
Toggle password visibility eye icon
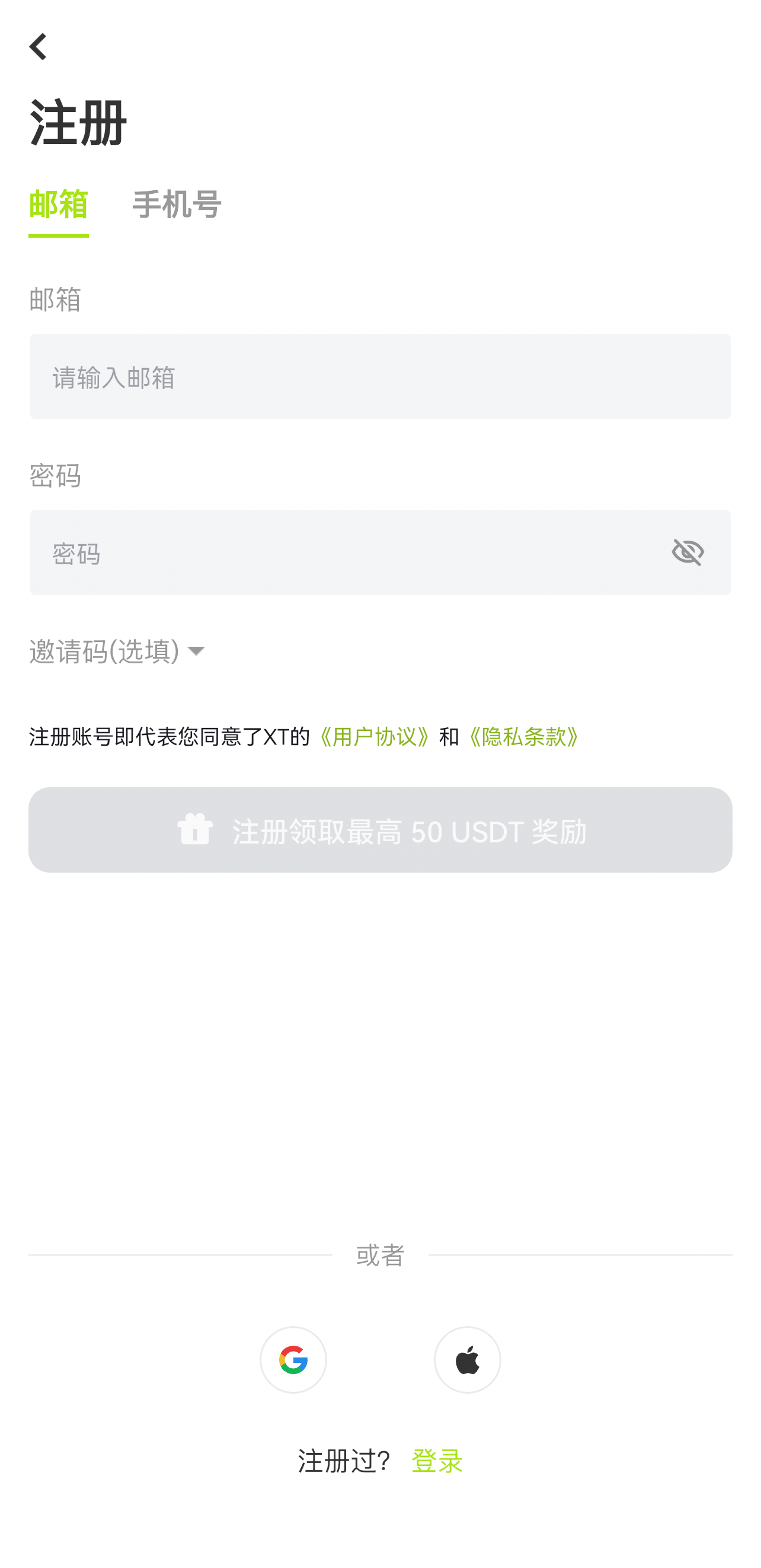pos(688,553)
